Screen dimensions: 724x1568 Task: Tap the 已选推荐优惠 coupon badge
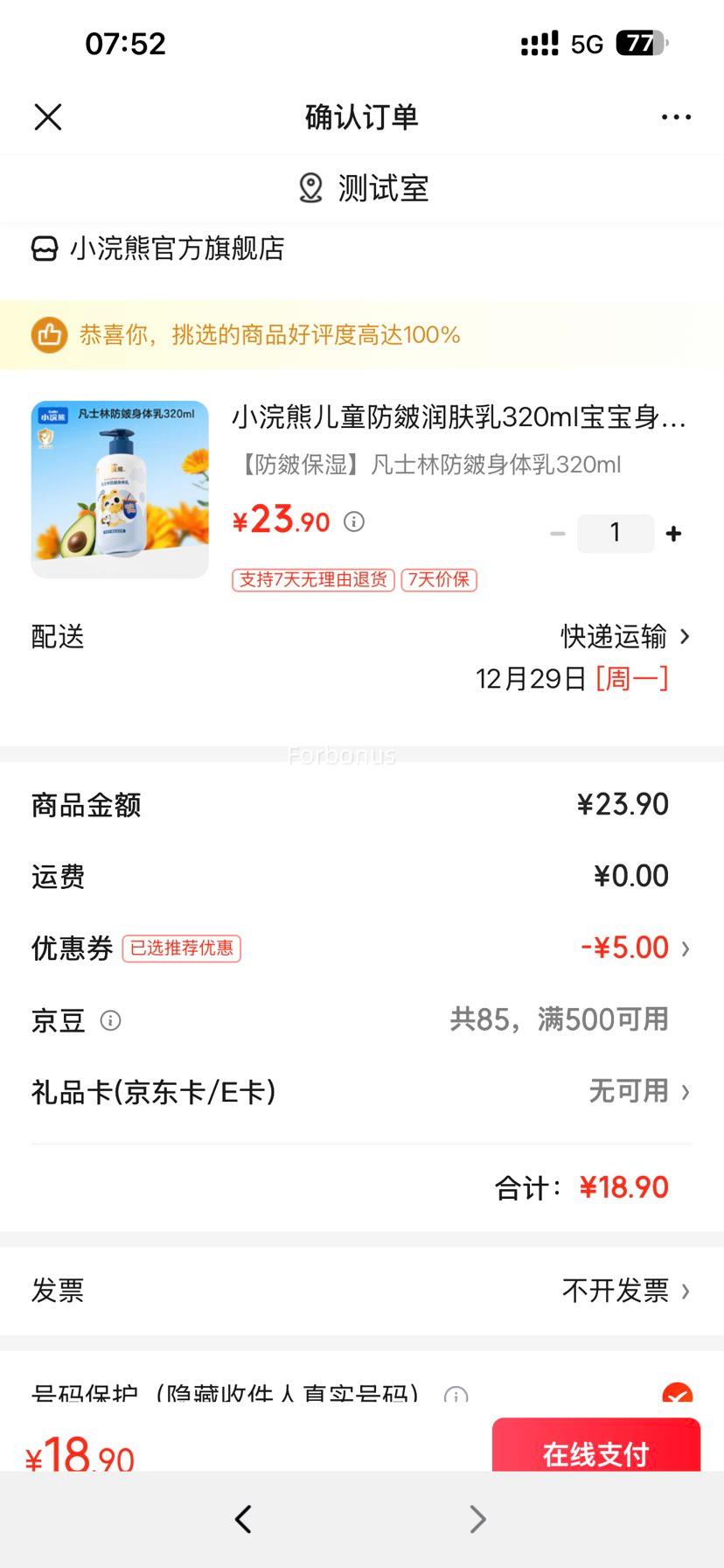182,948
